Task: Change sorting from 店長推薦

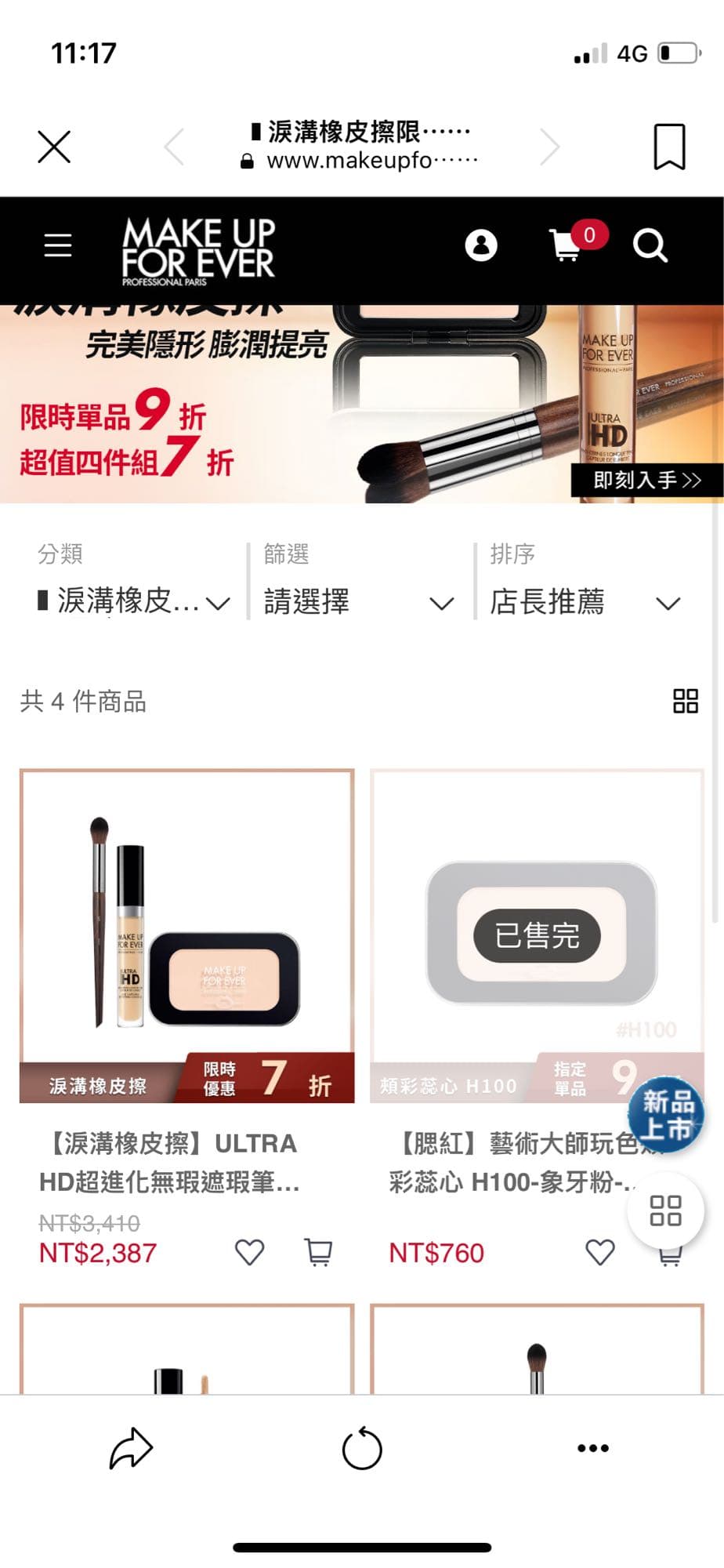Action: [580, 602]
